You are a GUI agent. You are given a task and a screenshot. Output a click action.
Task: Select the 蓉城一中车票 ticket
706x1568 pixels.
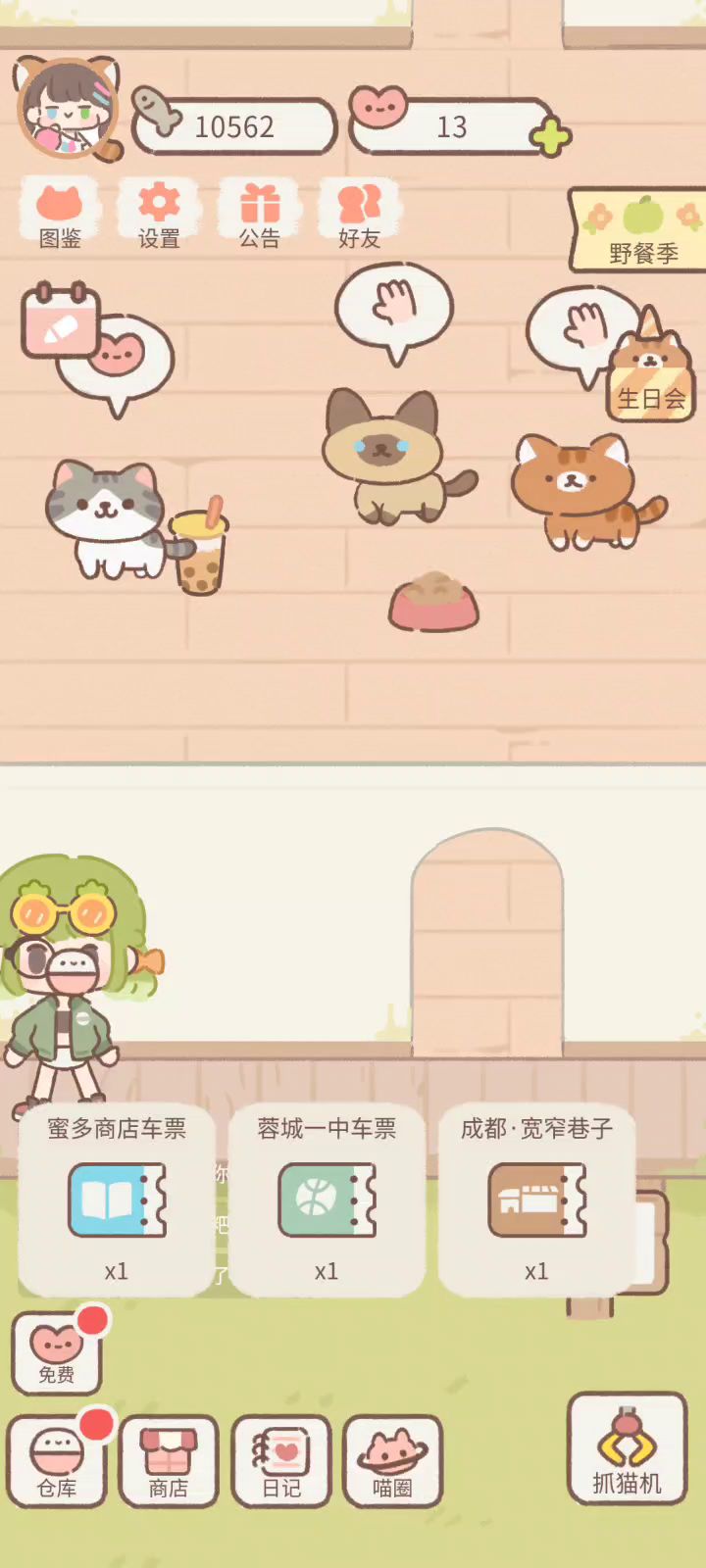pos(327,1200)
